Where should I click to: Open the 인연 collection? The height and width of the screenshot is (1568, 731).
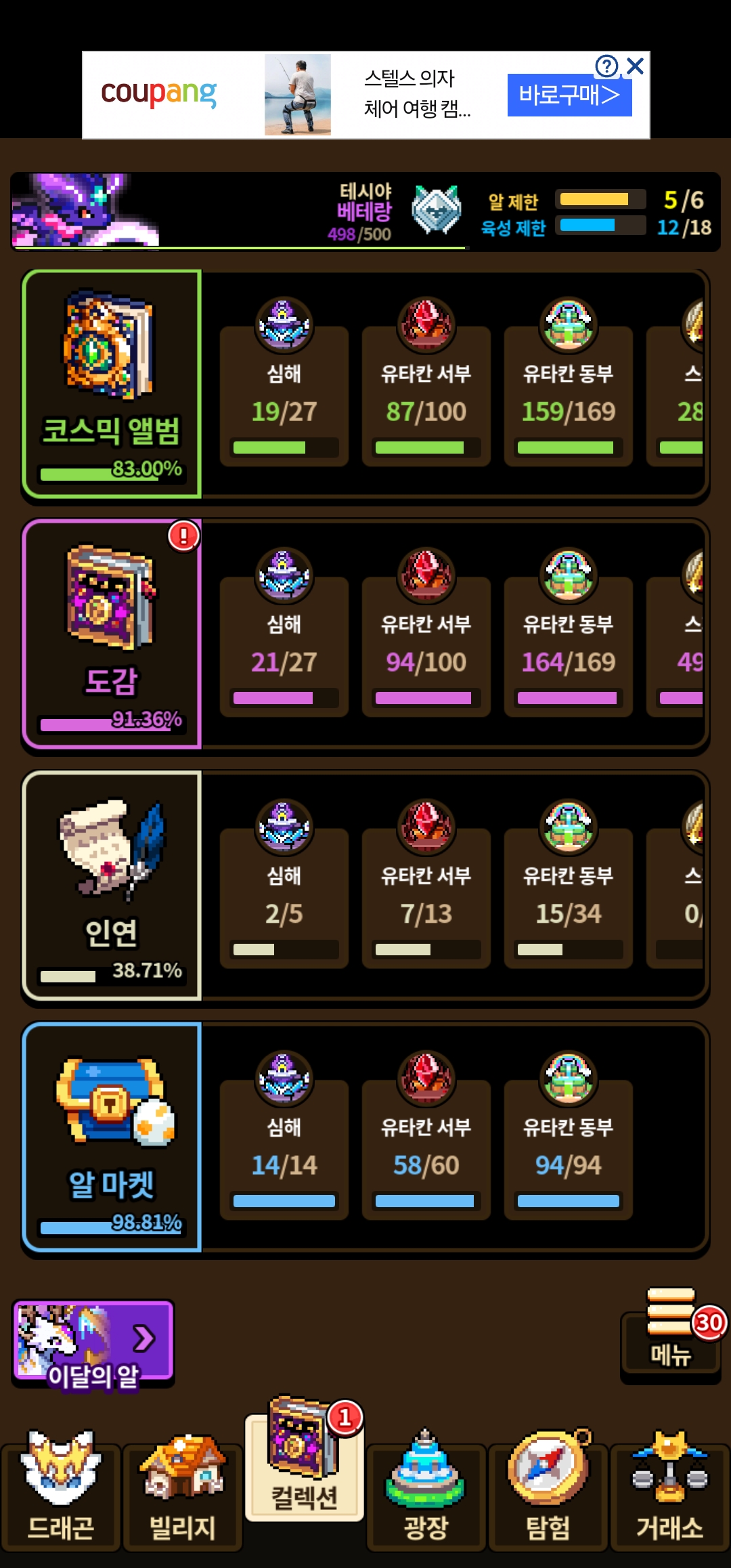(112, 886)
